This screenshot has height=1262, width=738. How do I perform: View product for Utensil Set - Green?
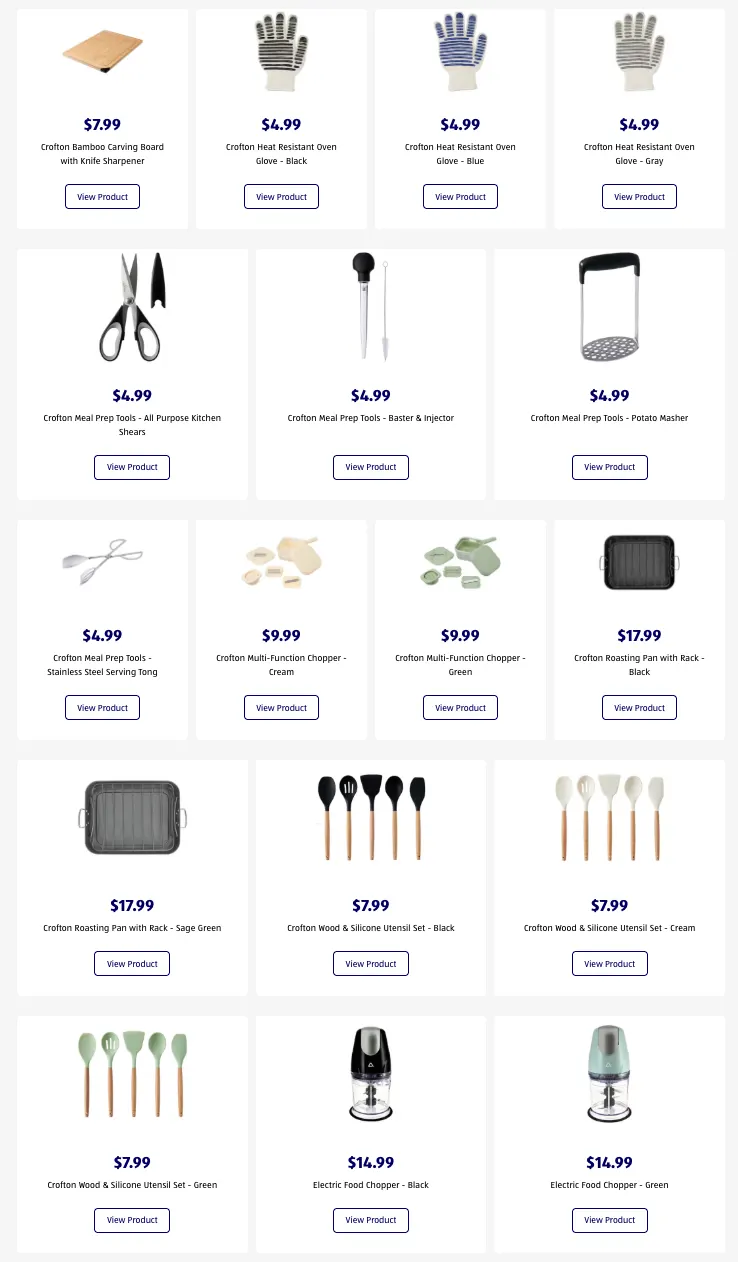(x=132, y=1220)
